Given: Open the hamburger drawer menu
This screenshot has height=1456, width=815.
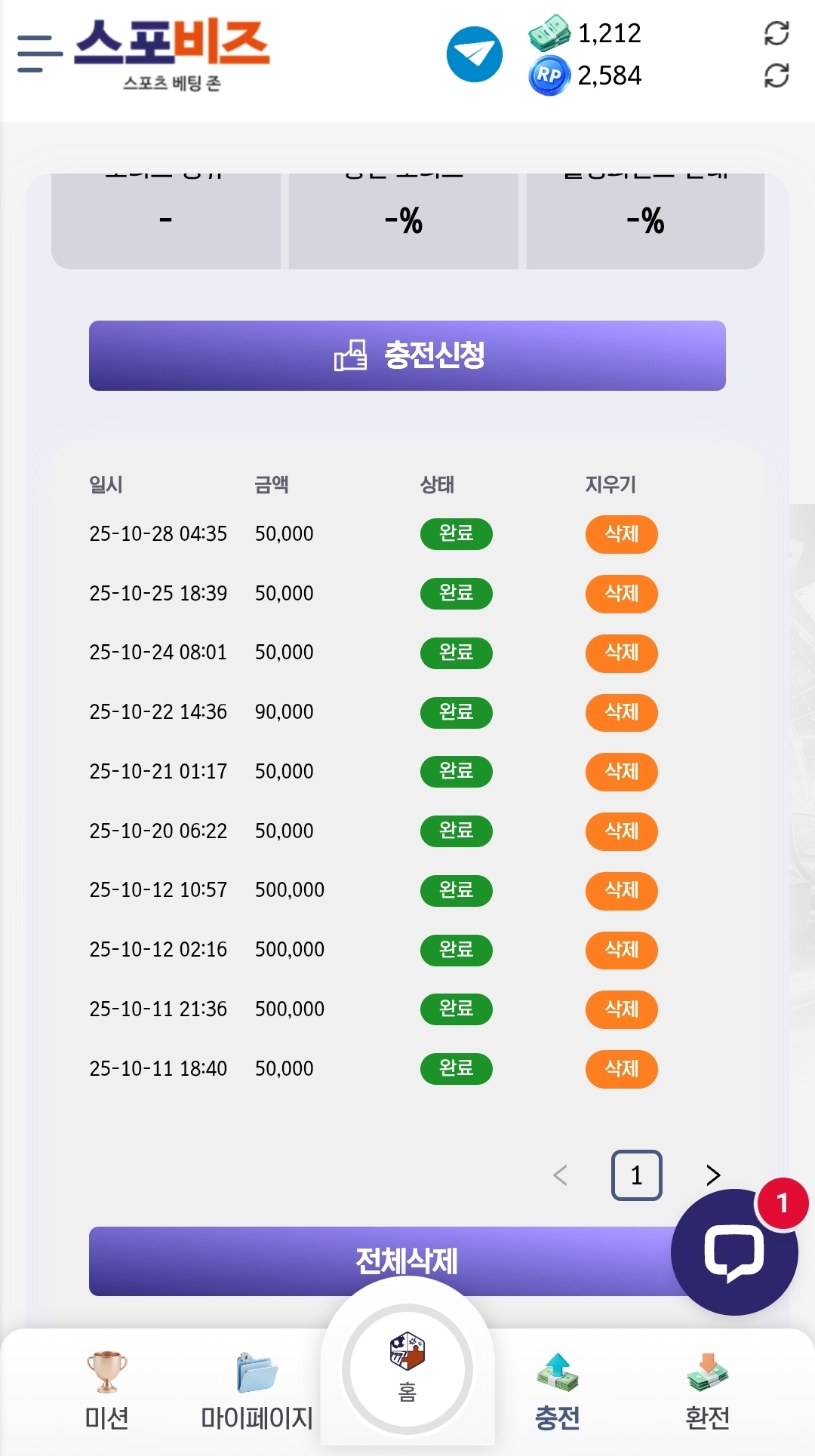Looking at the screenshot, I should pos(39,54).
